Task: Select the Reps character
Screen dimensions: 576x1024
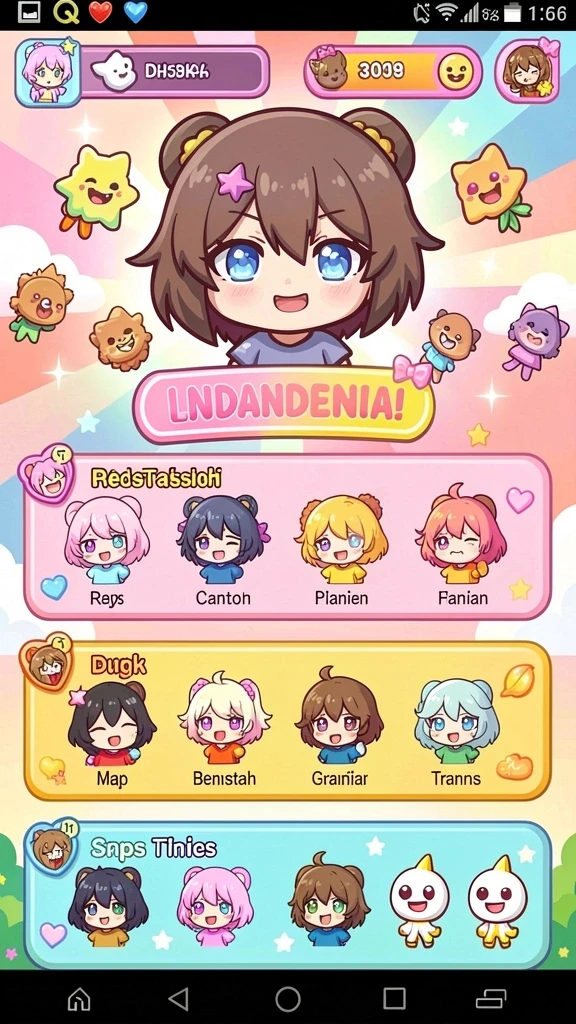Action: 106,550
